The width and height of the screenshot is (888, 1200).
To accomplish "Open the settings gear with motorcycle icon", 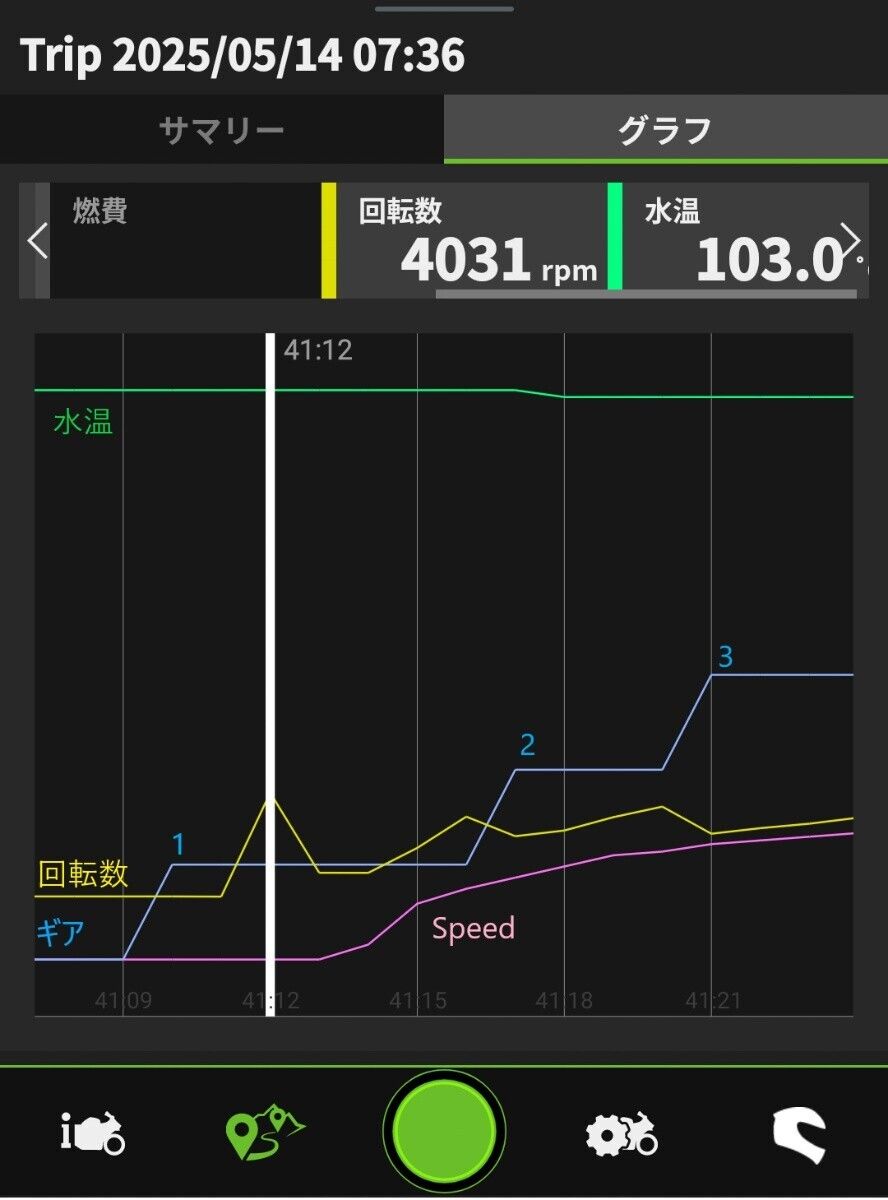I will pyautogui.click(x=620, y=1130).
